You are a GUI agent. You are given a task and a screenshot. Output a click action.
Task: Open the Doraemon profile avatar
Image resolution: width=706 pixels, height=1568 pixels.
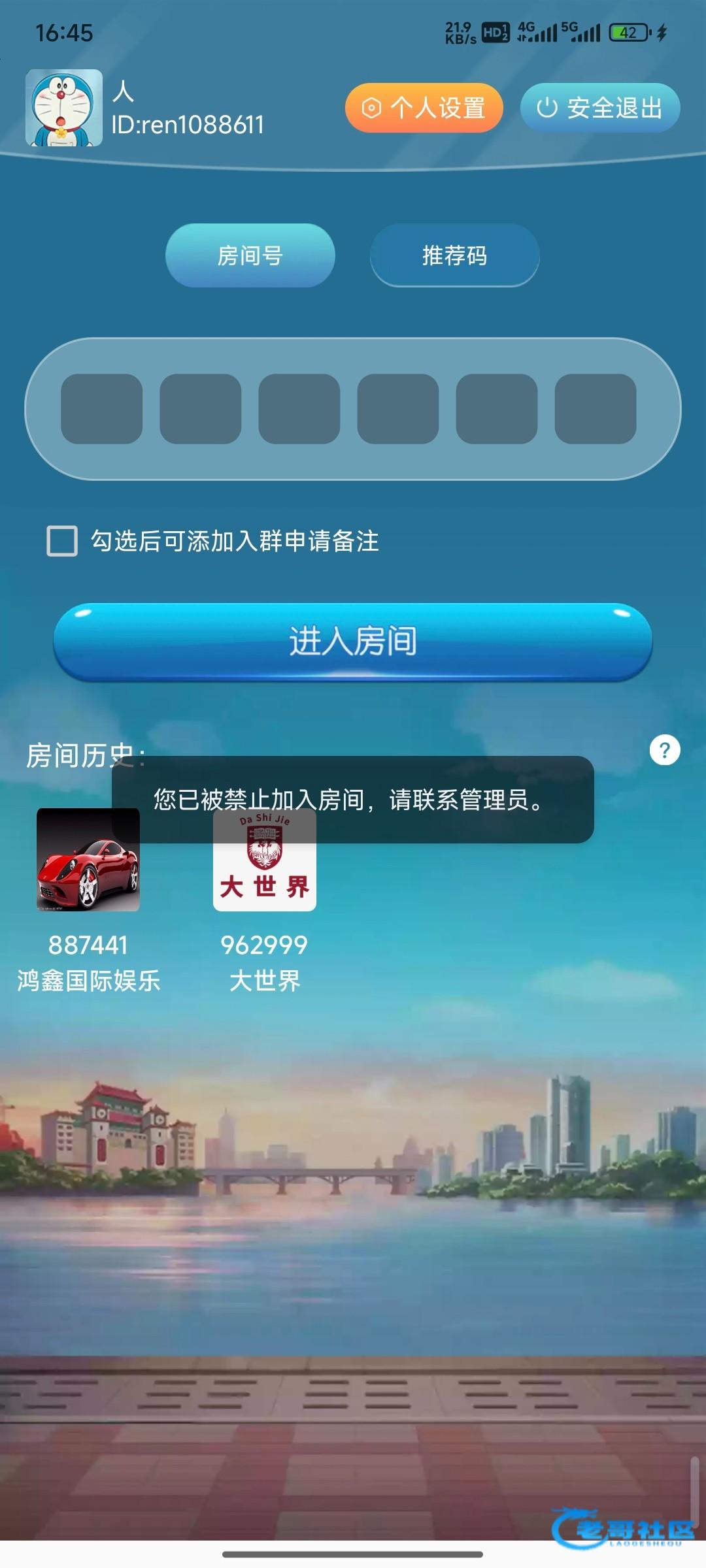pyautogui.click(x=64, y=108)
